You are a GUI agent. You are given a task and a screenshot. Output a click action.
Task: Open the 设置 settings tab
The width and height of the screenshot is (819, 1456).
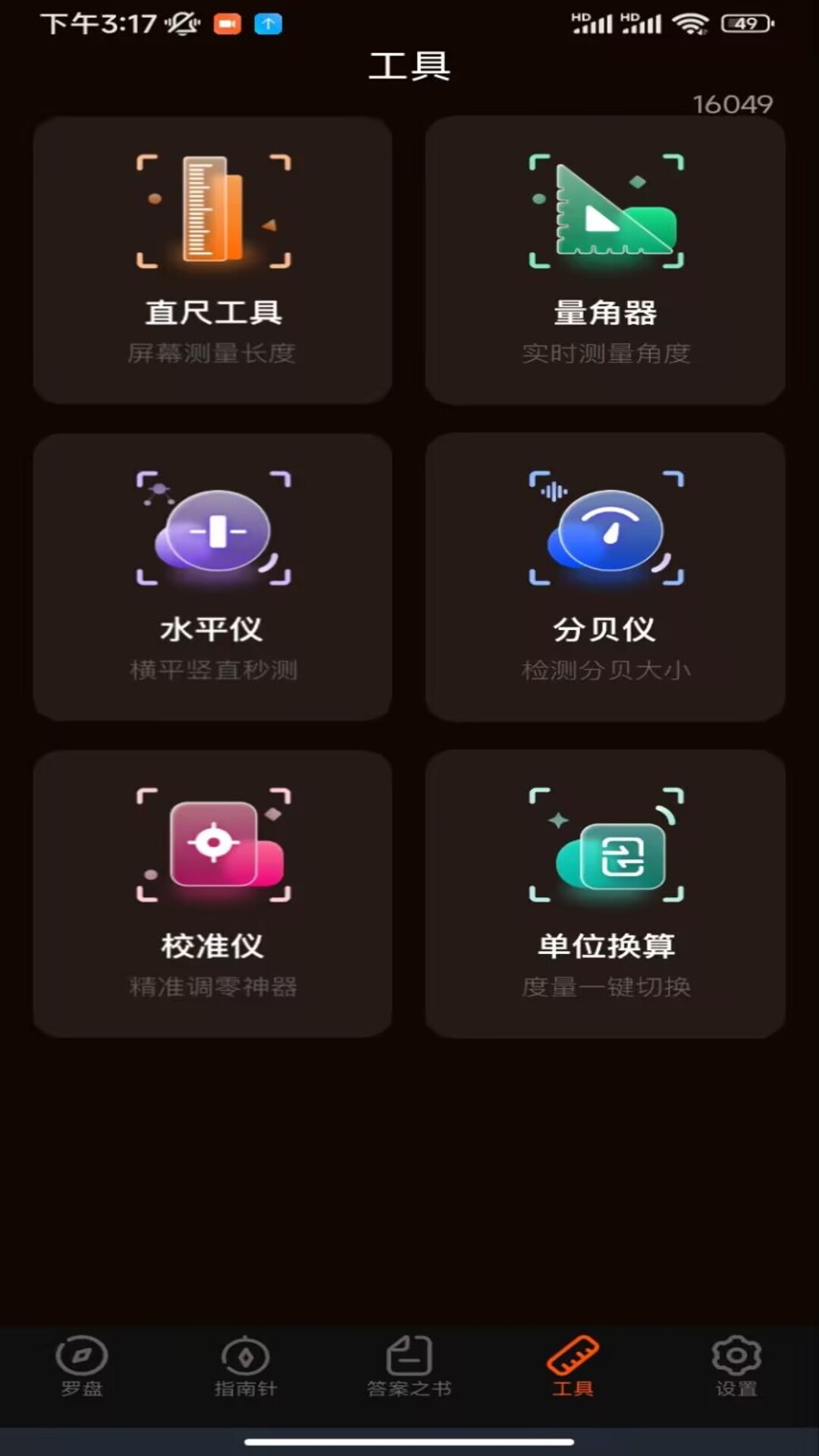[x=736, y=1365]
